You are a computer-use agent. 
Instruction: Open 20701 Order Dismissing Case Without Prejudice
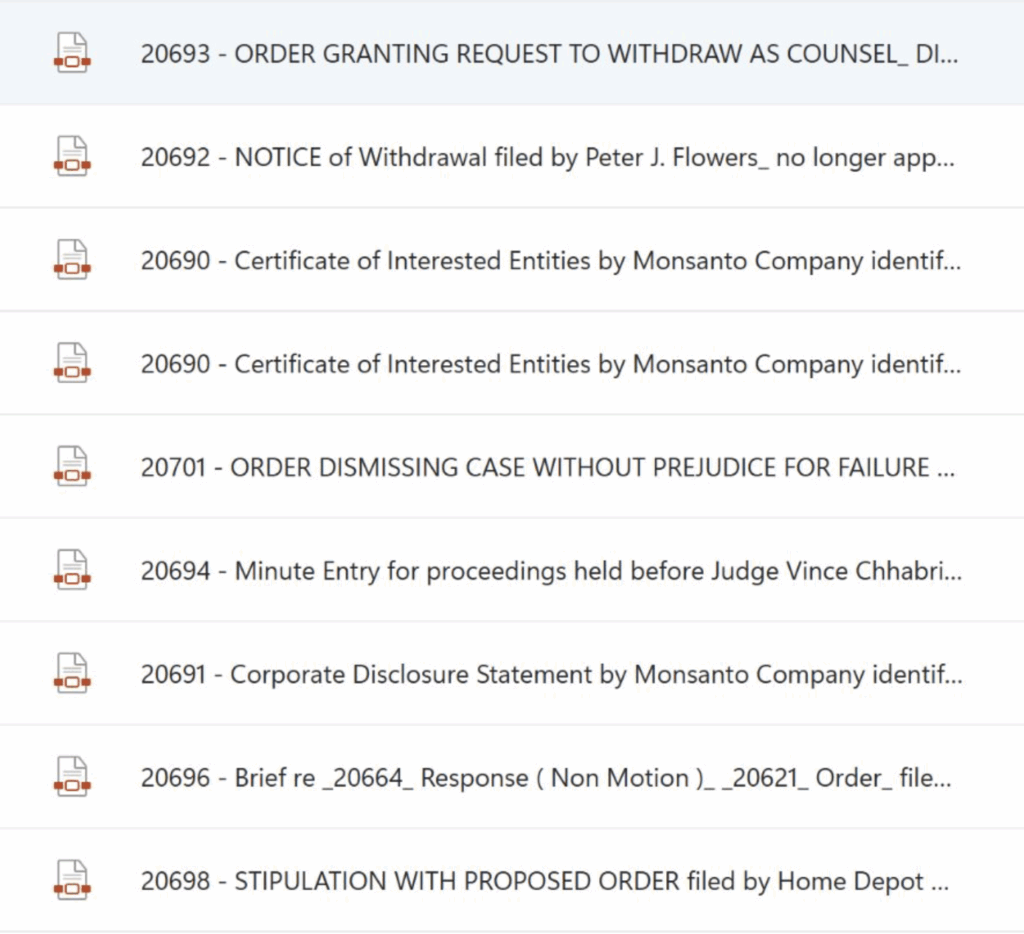click(x=548, y=467)
